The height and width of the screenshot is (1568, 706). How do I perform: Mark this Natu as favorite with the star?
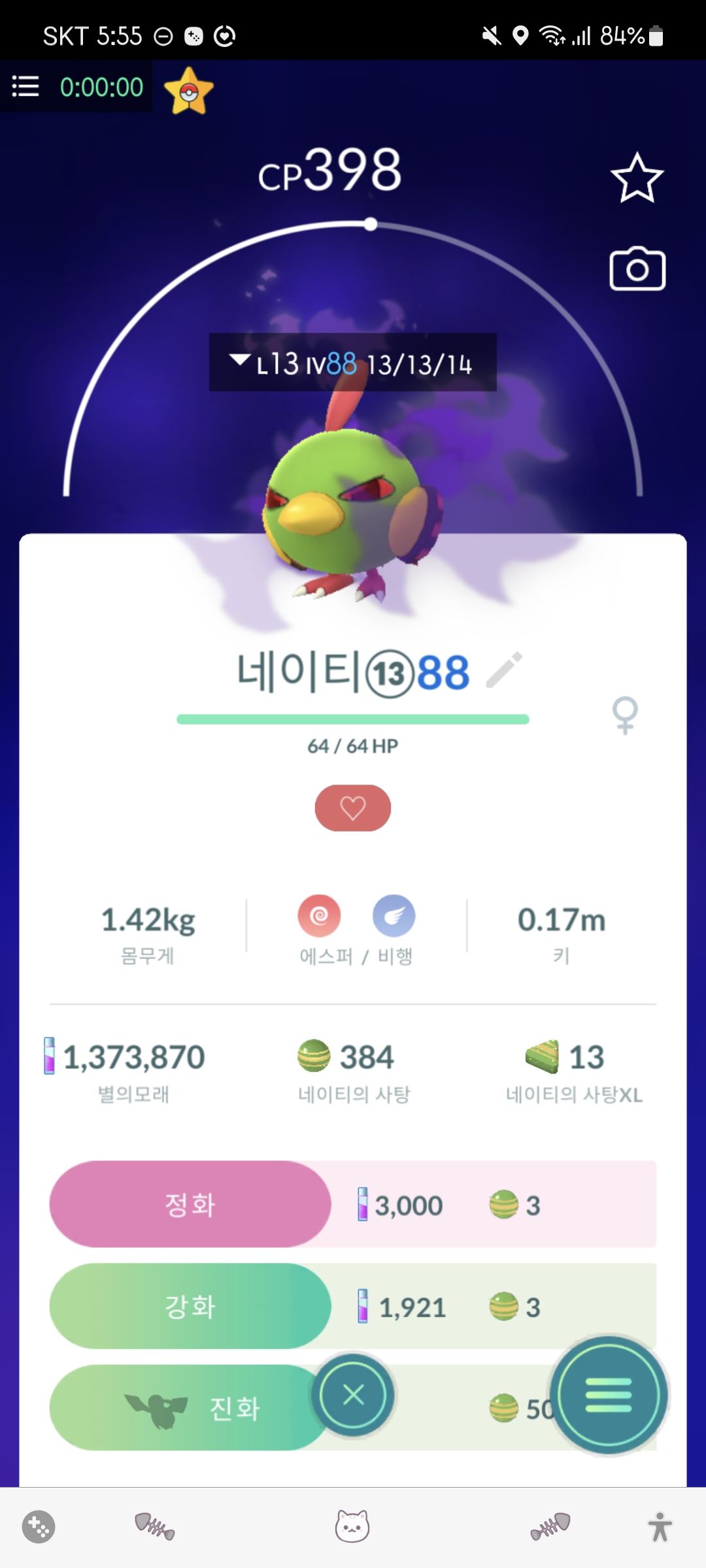point(637,178)
